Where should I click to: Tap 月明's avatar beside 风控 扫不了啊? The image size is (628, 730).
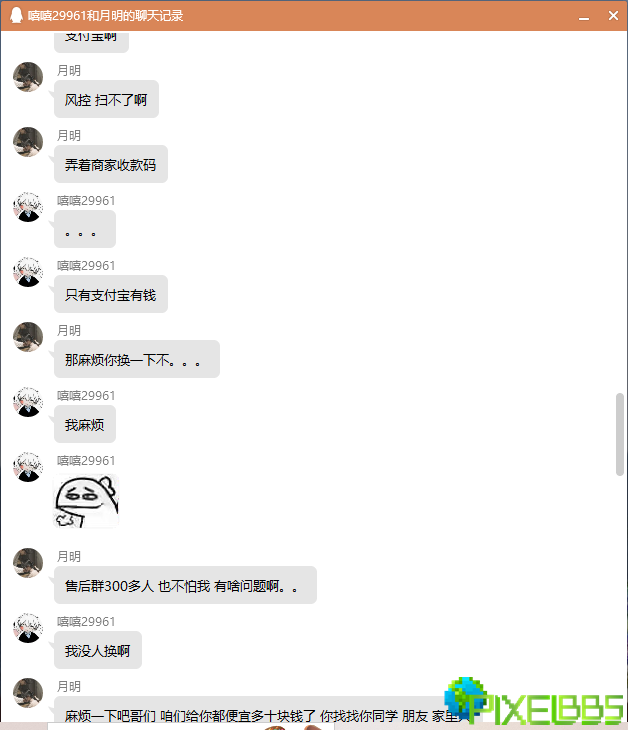(x=28, y=77)
